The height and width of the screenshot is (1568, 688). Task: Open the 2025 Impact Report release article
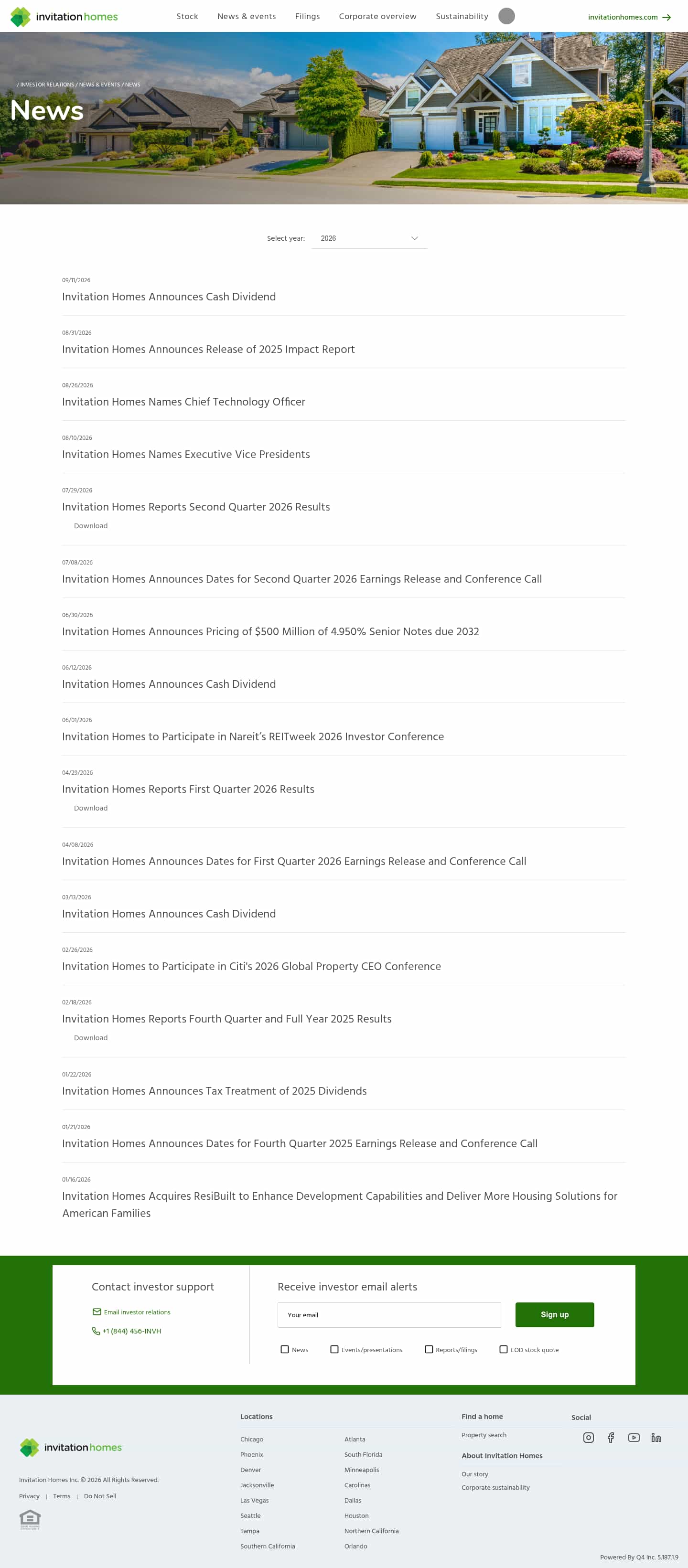pyautogui.click(x=208, y=349)
